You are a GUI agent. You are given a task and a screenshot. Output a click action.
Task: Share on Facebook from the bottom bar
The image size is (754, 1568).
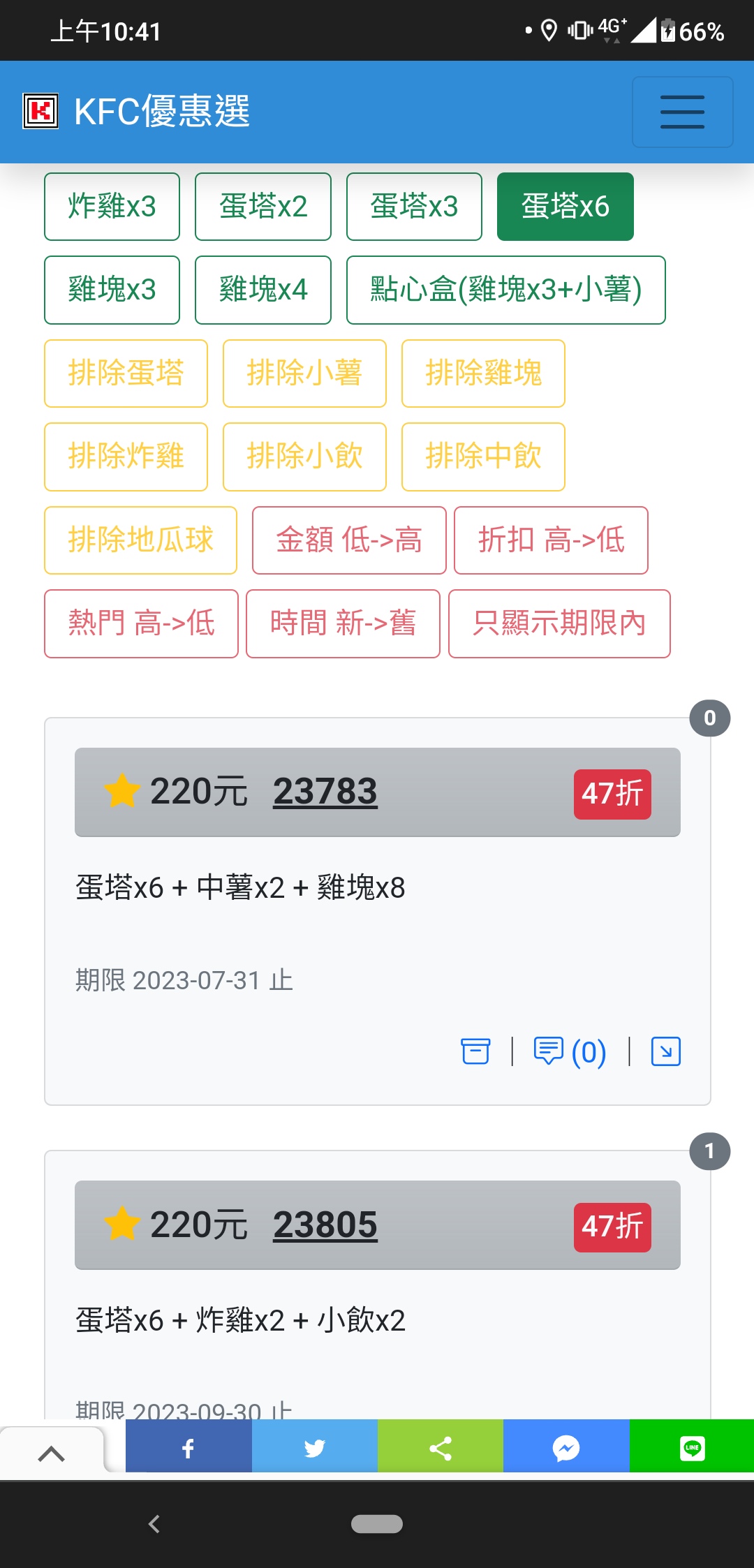(x=188, y=1448)
